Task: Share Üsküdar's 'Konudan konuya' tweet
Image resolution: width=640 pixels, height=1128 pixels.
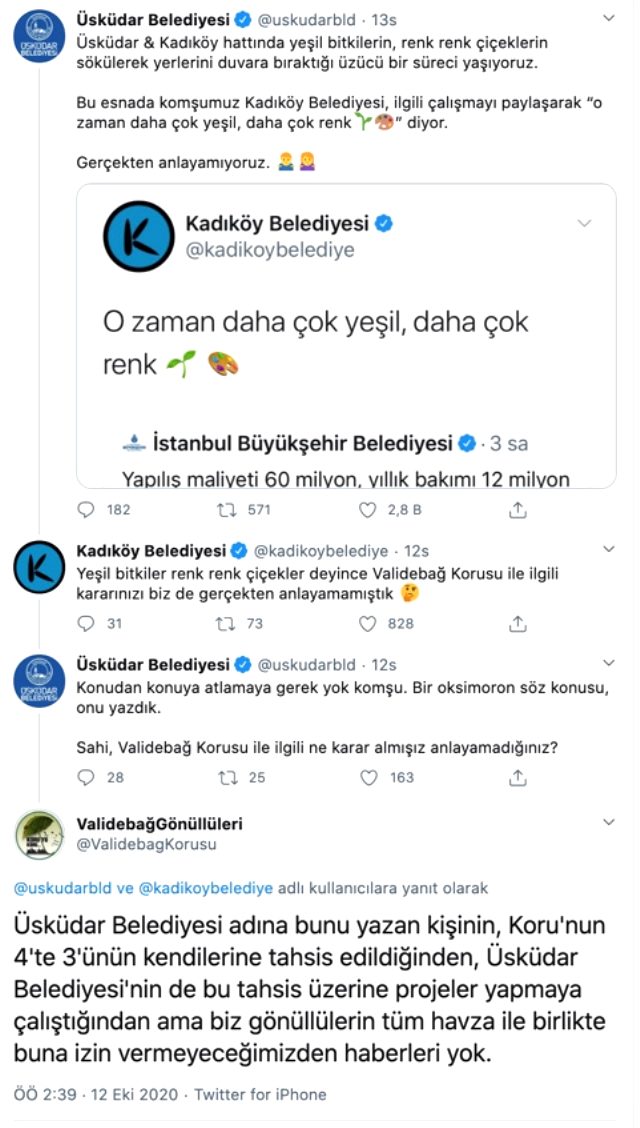Action: (518, 777)
